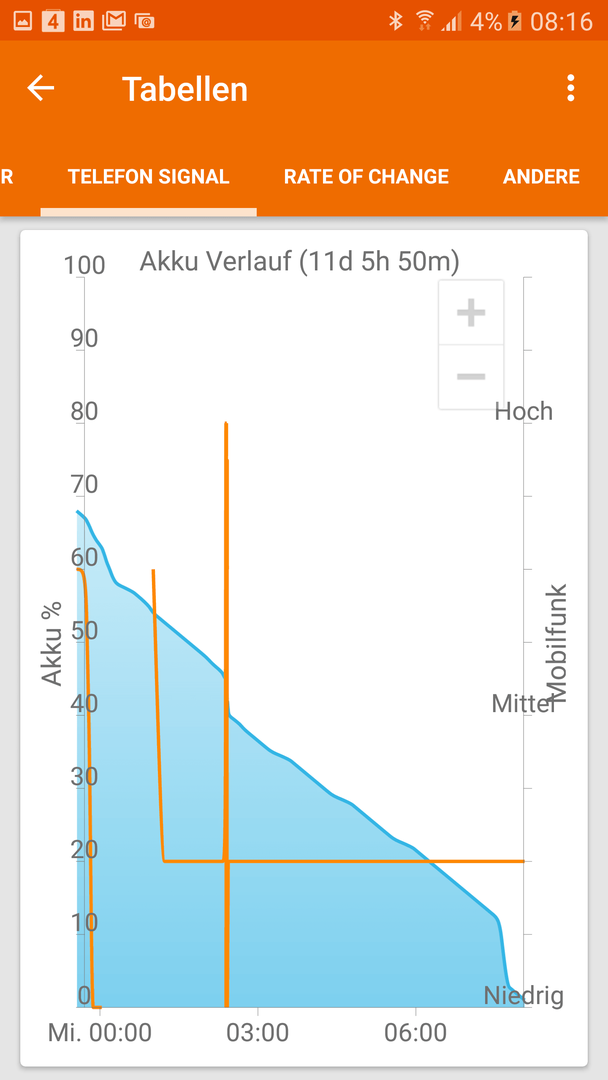Zoom out the chart with minus
This screenshot has height=1080, width=608.
coord(471,377)
